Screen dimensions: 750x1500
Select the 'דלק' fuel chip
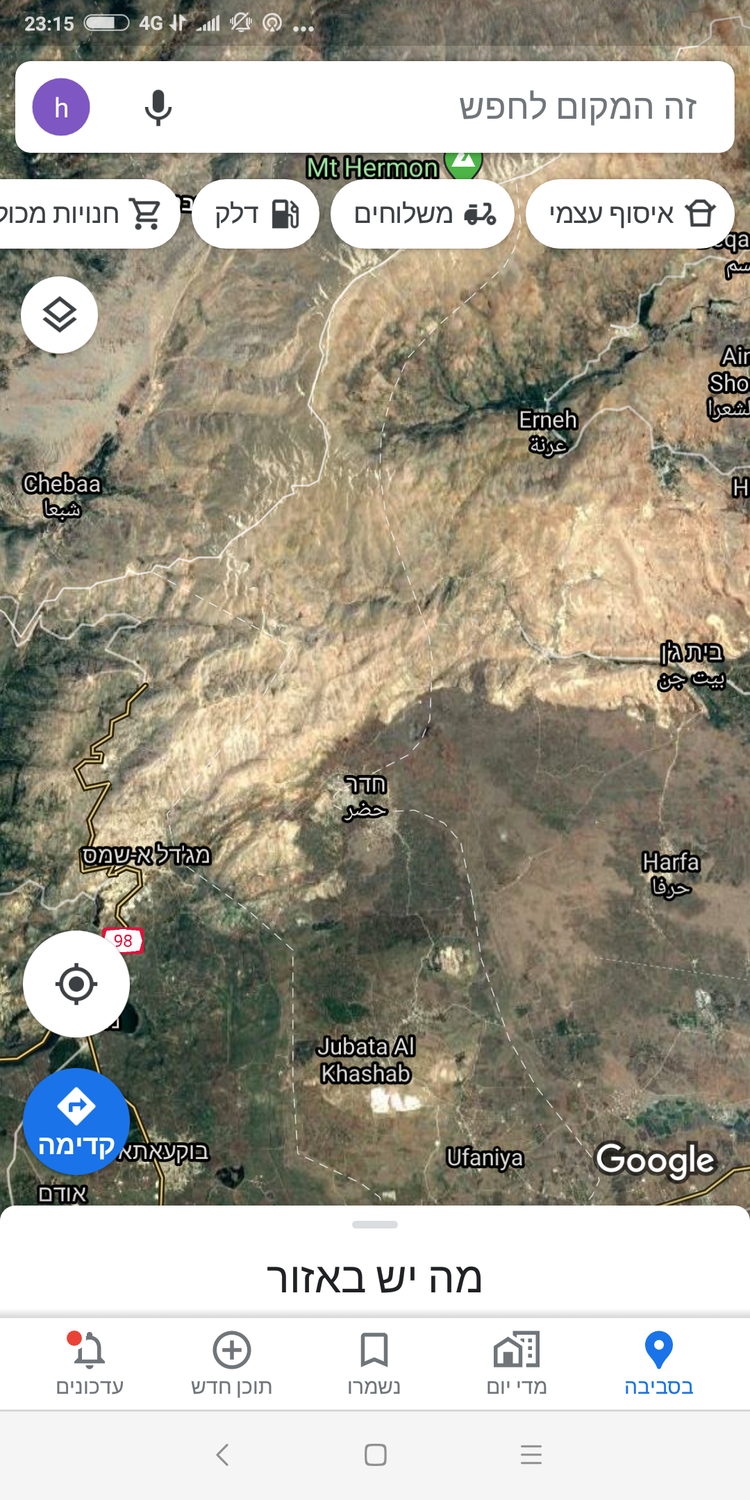pos(256,213)
